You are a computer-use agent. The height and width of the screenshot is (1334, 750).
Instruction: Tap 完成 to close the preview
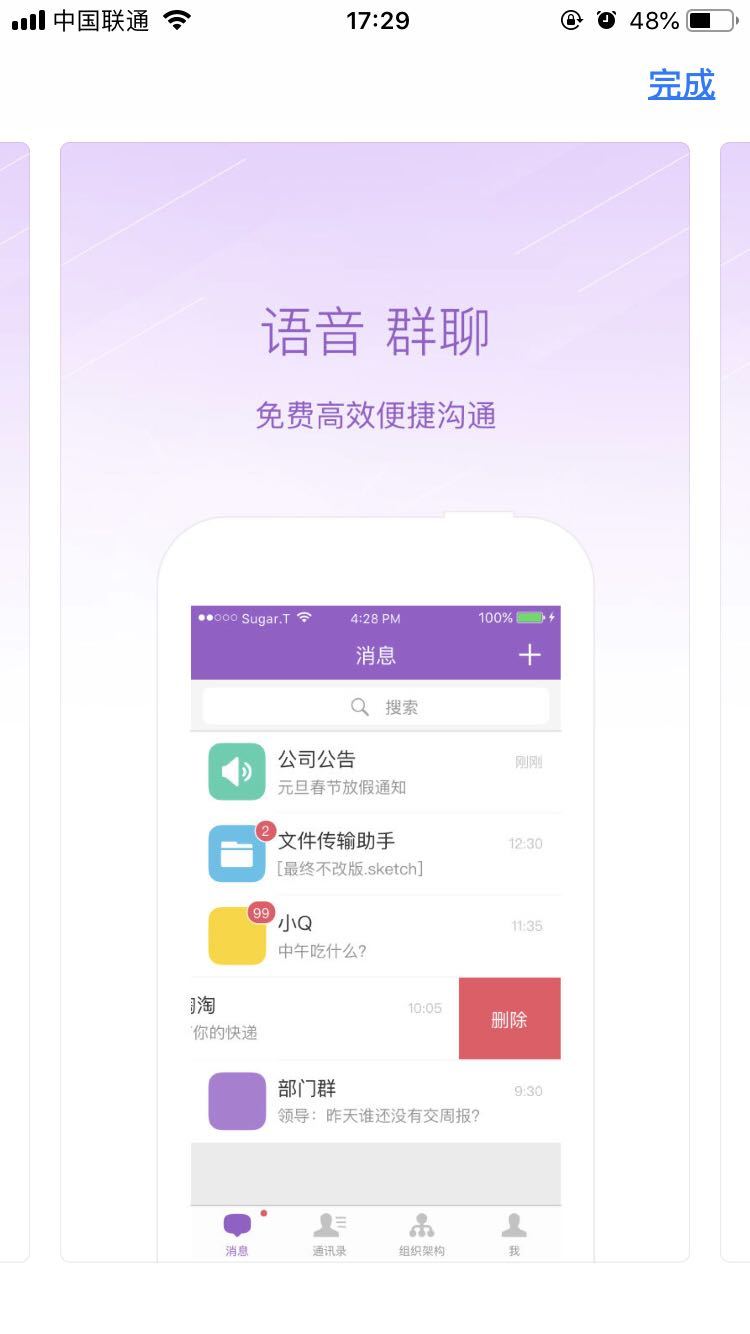click(x=682, y=84)
